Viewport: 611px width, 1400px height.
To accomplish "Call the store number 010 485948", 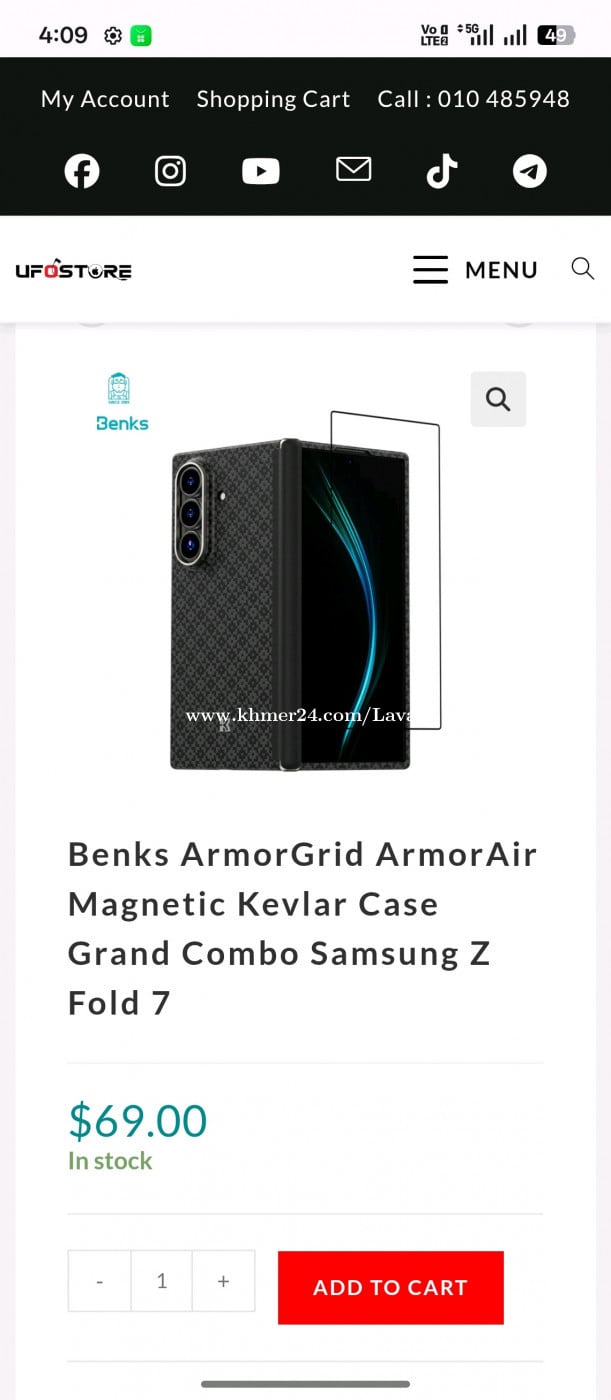I will click(x=473, y=99).
